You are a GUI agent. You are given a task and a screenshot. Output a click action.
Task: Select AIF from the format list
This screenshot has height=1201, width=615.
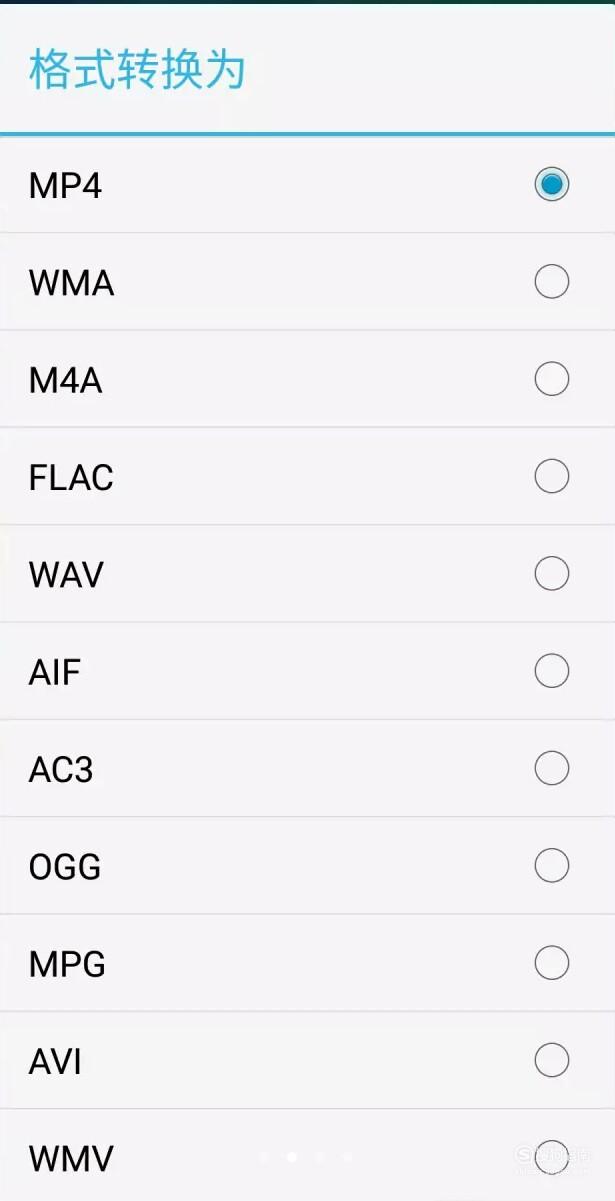pos(307,671)
